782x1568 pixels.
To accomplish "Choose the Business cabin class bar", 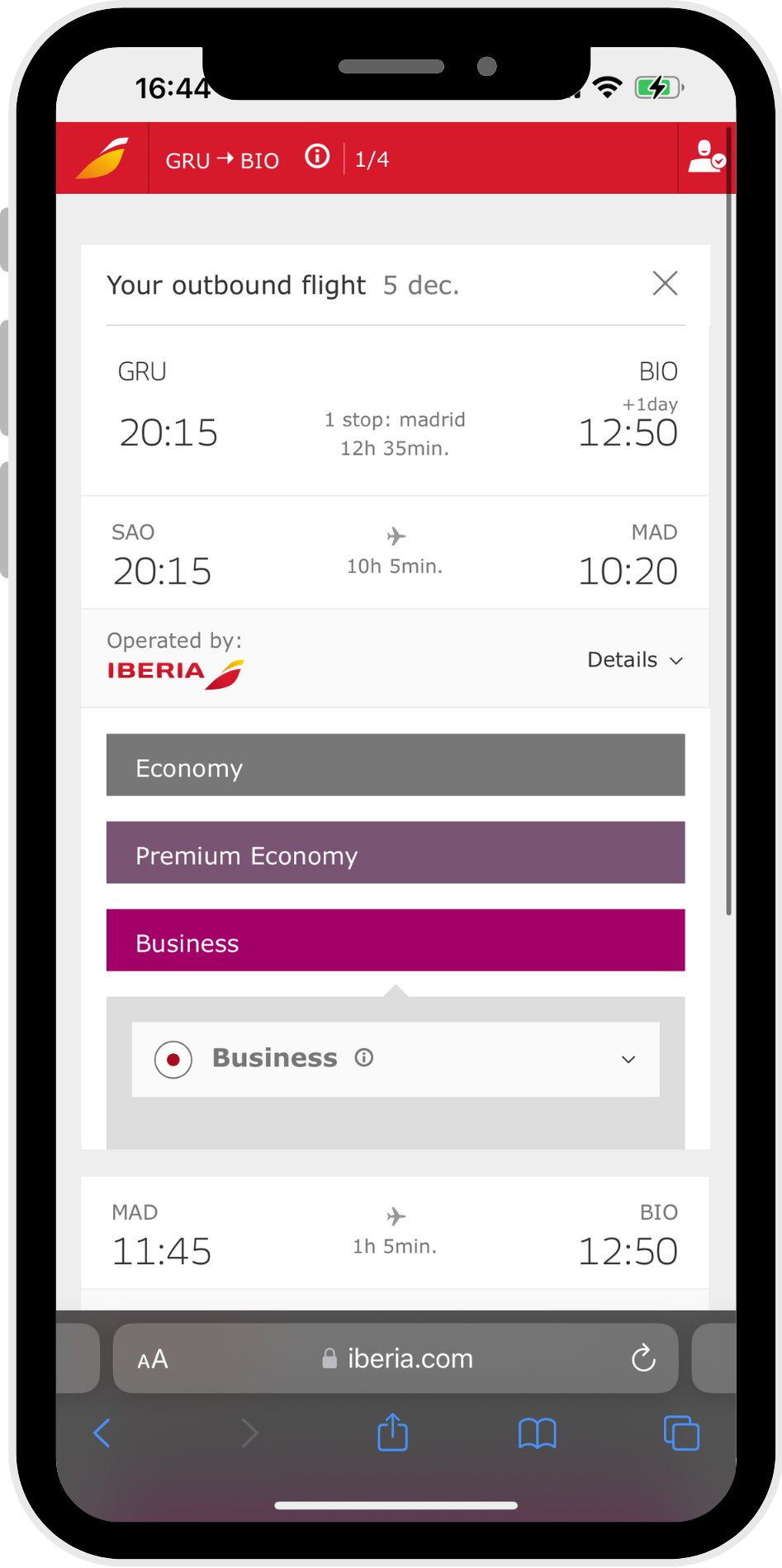I will tap(395, 941).
